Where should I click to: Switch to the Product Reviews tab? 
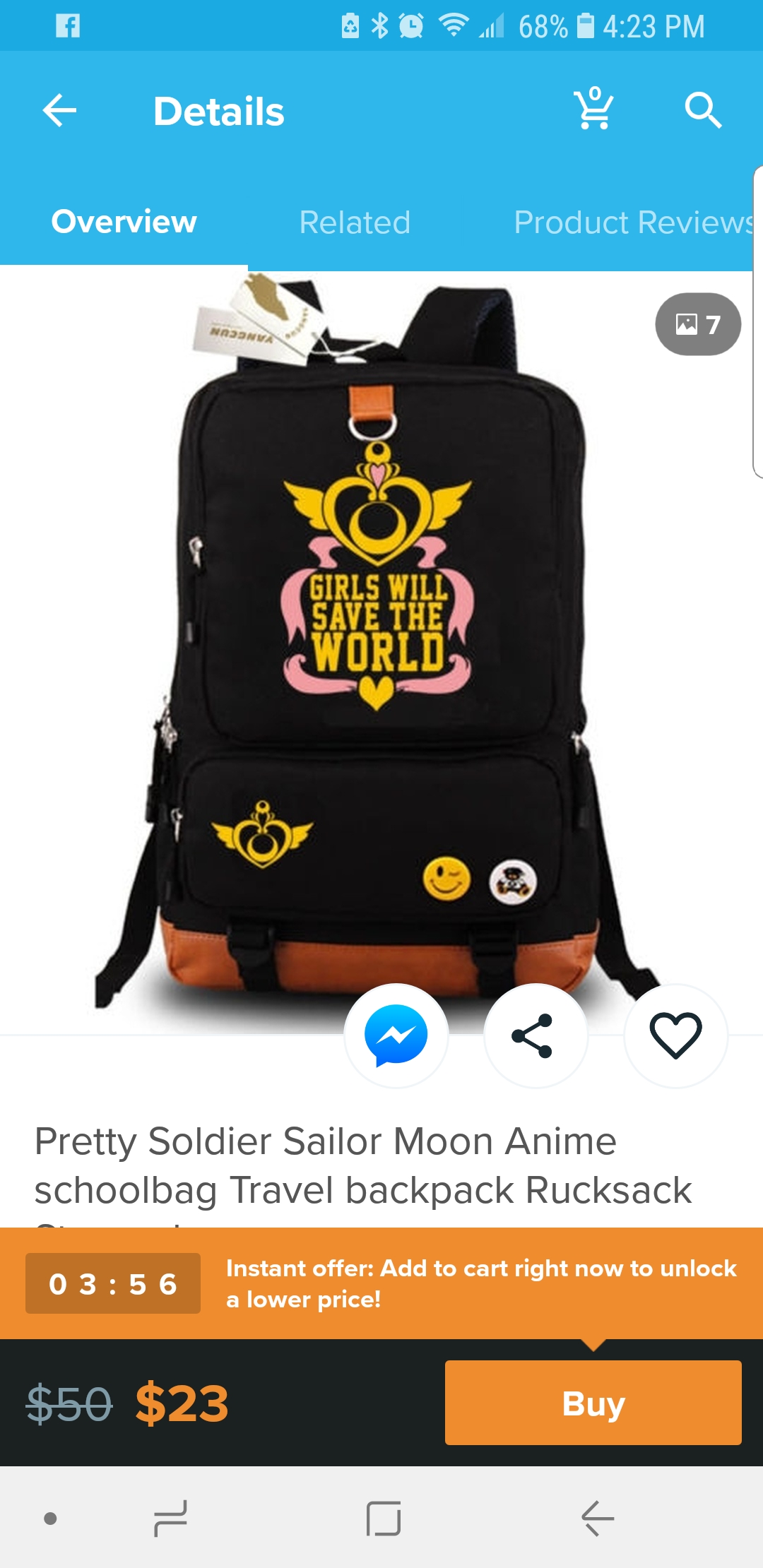coord(634,222)
